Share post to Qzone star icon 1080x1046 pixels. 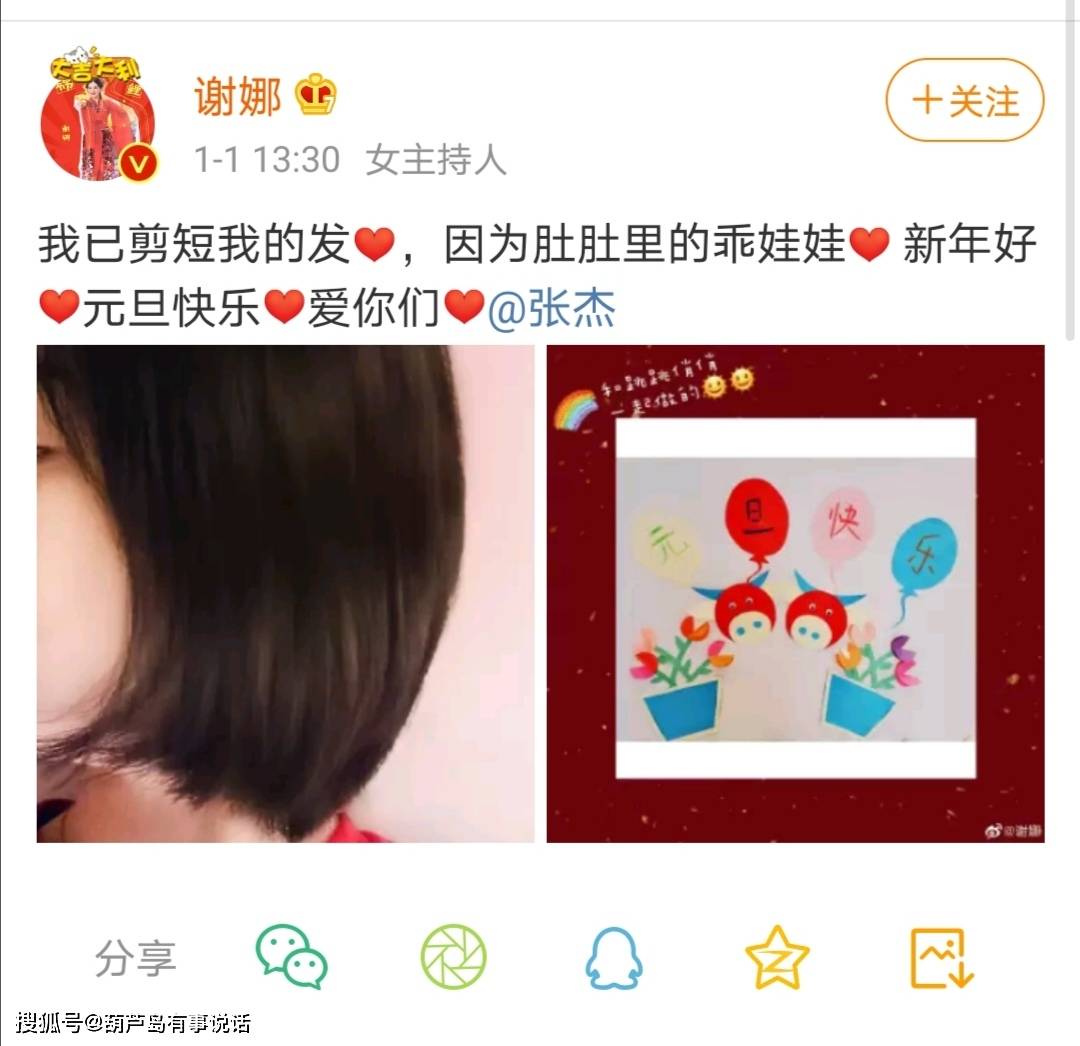(777, 957)
